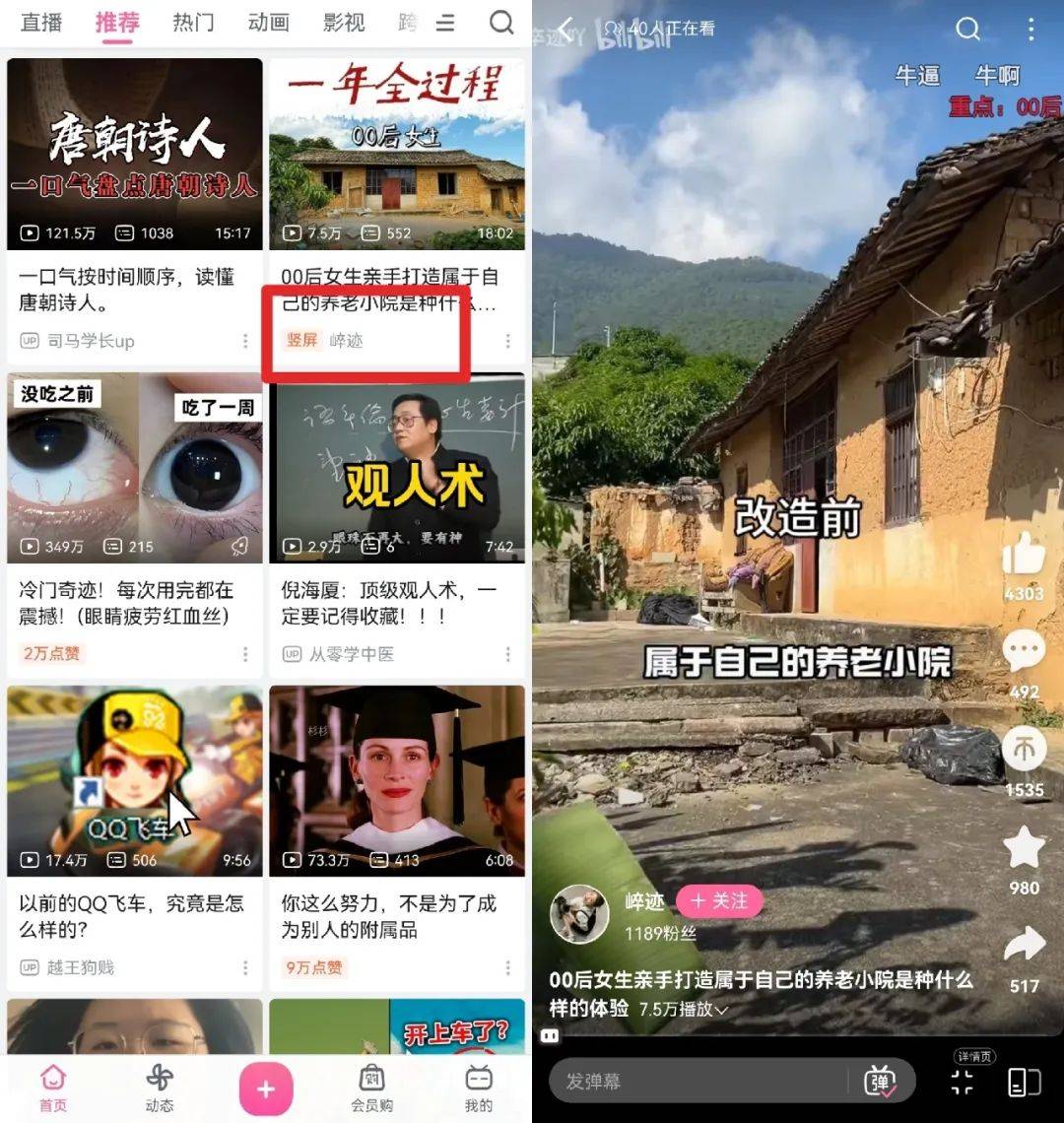This screenshot has width=1064, height=1123.
Task: Open the 会员购 tab
Action: click(x=371, y=1088)
